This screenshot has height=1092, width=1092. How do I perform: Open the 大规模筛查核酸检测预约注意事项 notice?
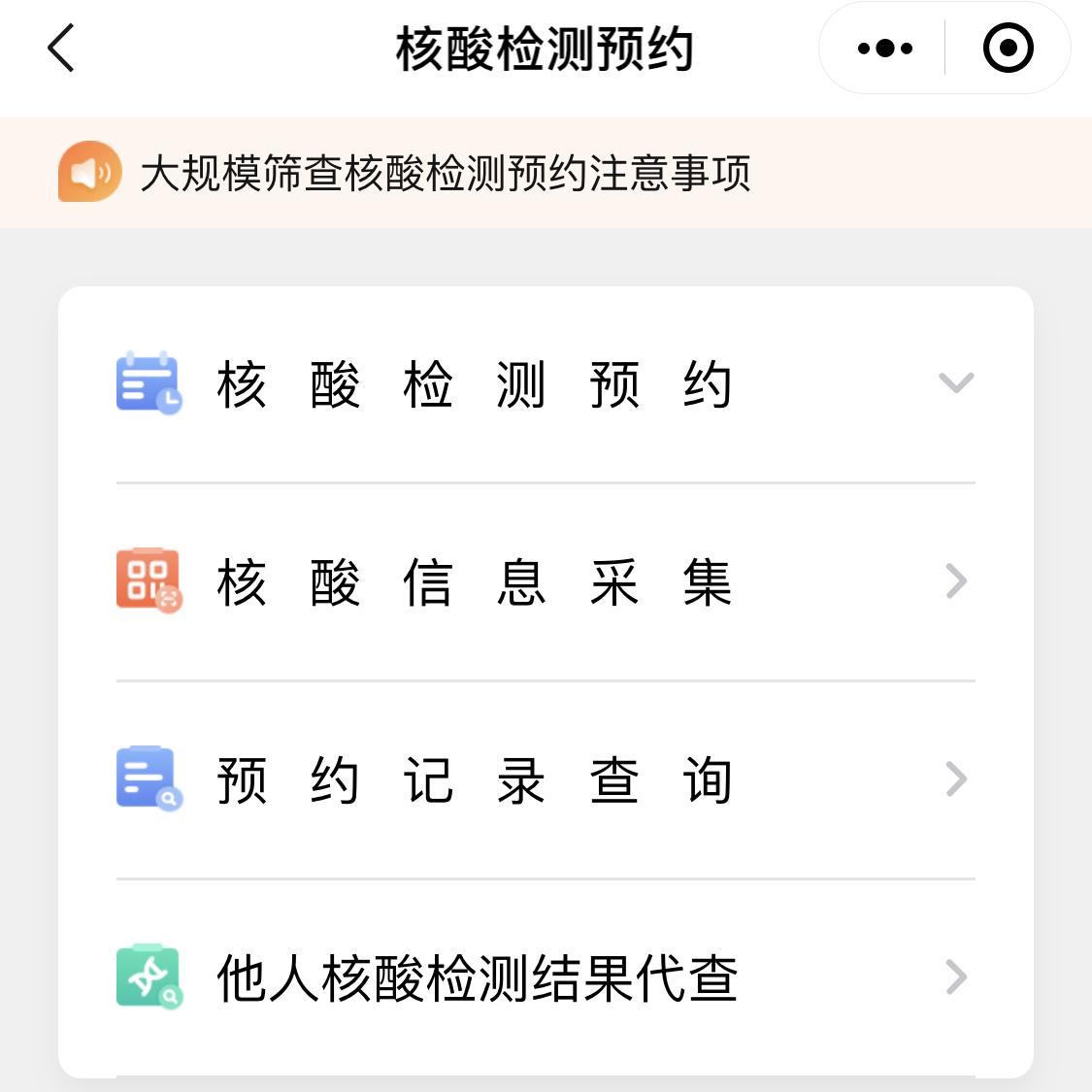tap(446, 174)
